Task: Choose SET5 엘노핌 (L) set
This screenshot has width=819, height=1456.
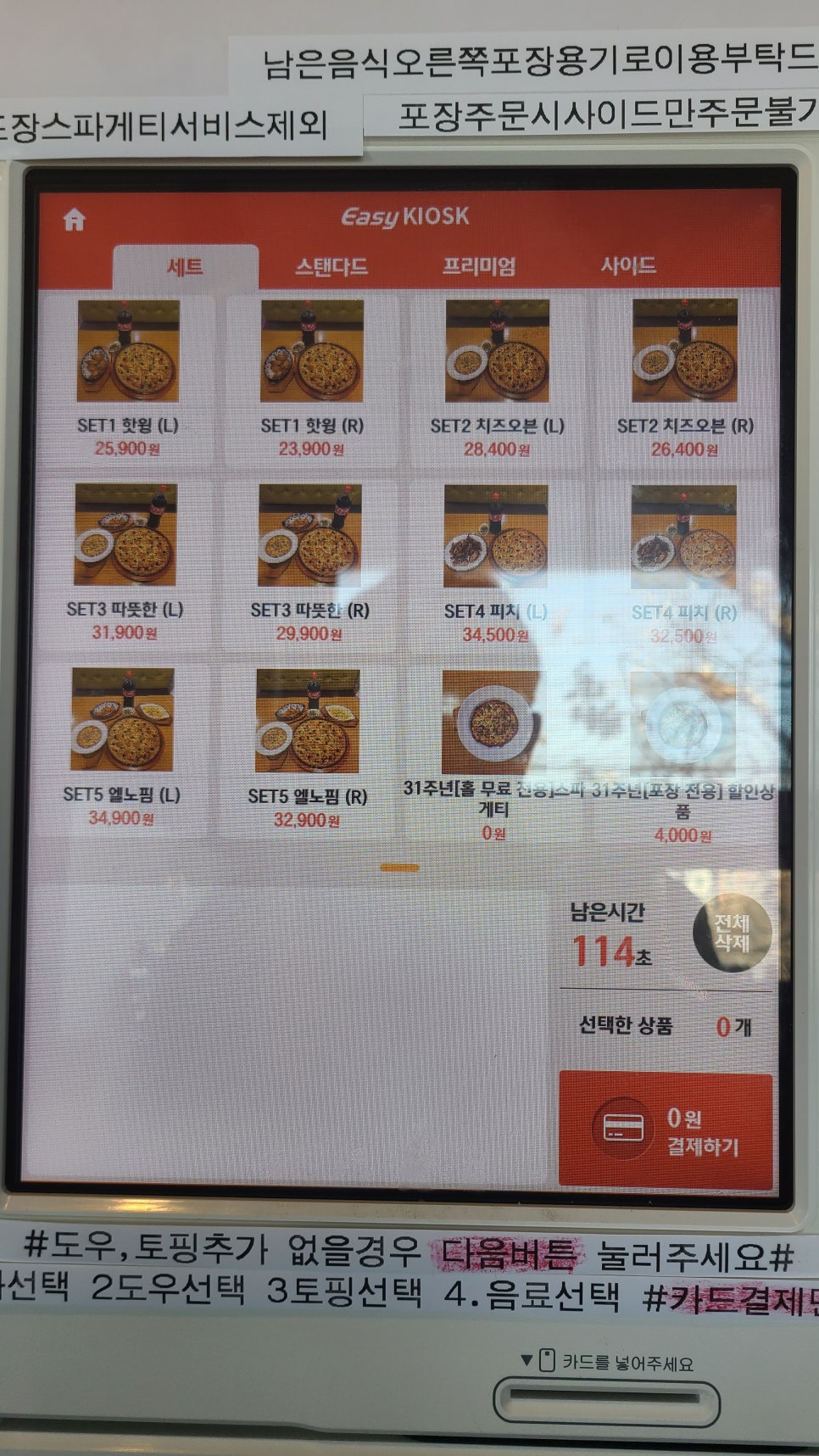Action: click(x=122, y=746)
